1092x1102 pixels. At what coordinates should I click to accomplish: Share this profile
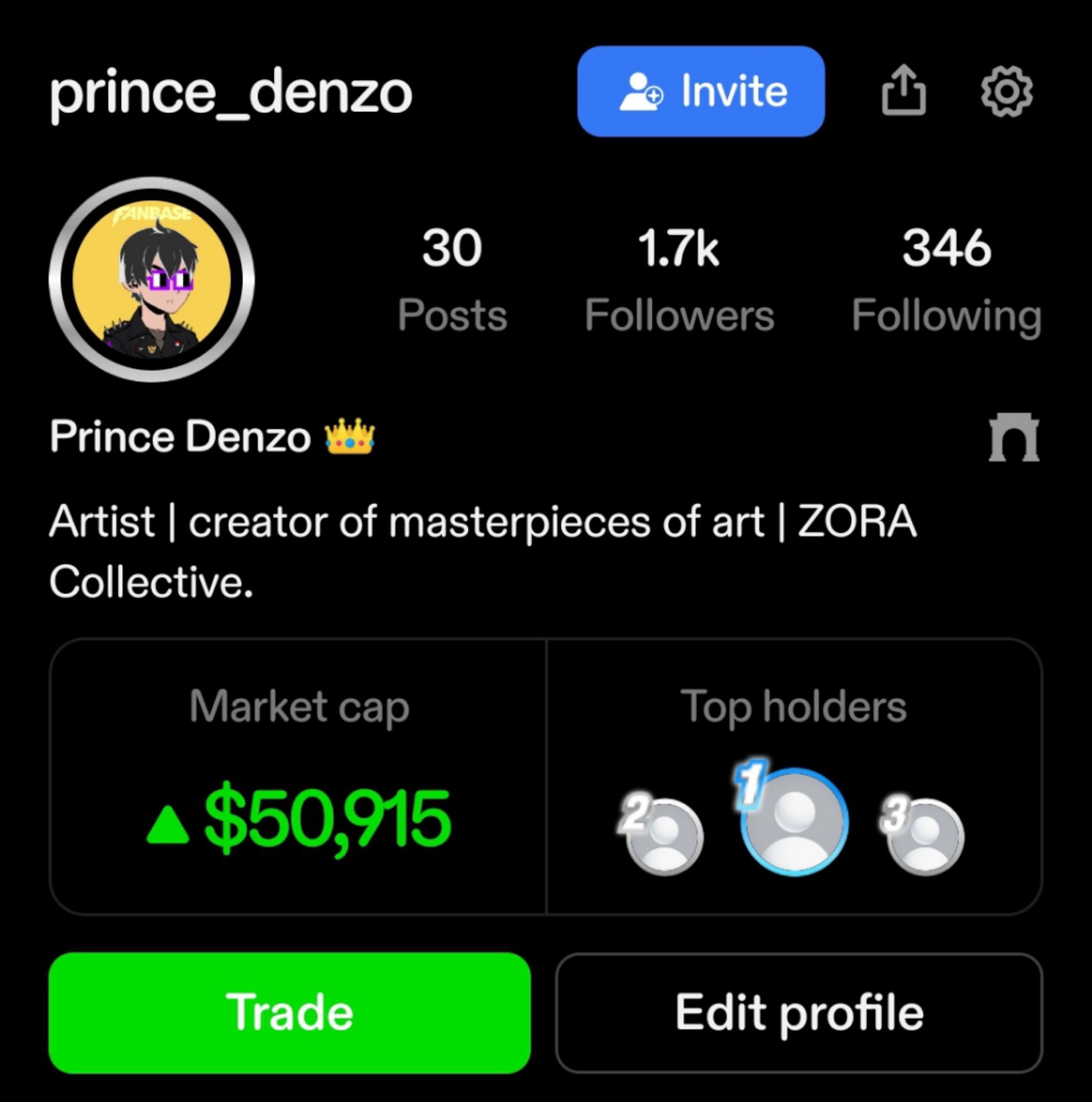(x=903, y=91)
